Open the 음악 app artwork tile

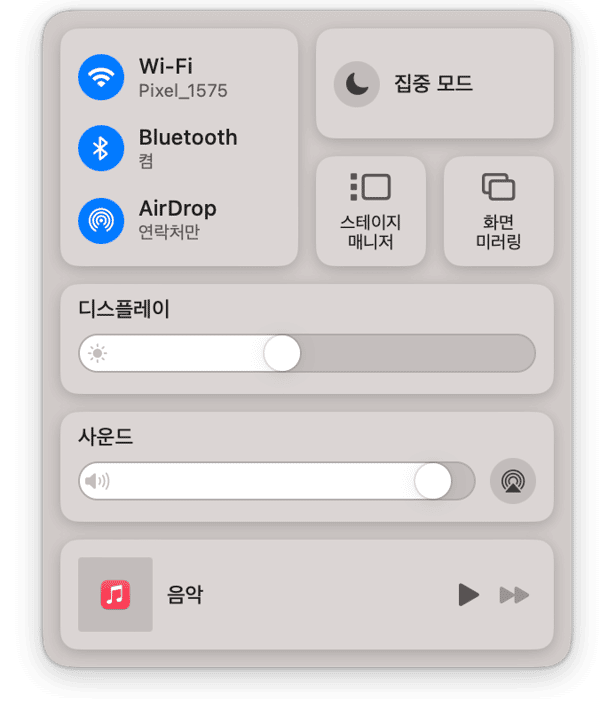115,595
